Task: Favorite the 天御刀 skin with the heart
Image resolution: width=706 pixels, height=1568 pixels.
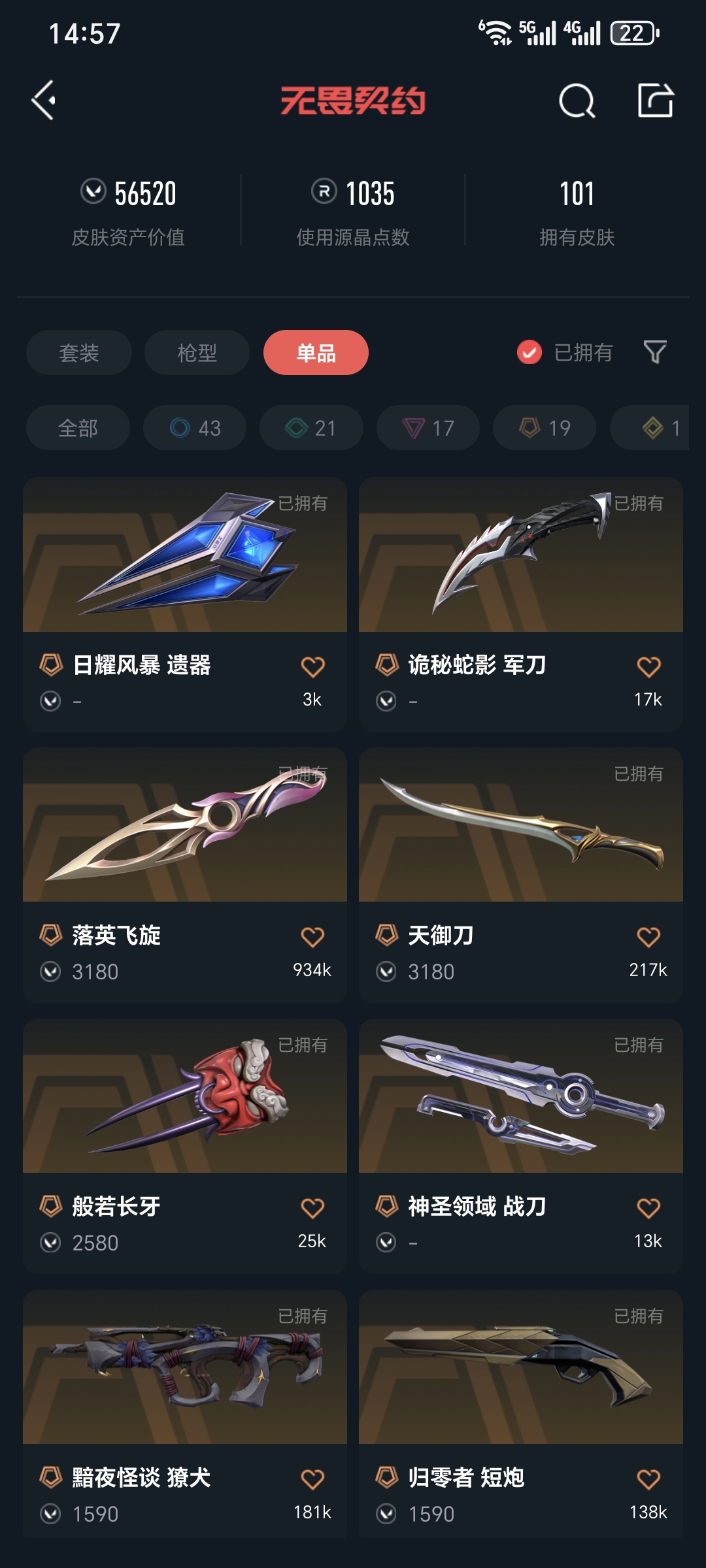Action: click(648, 938)
